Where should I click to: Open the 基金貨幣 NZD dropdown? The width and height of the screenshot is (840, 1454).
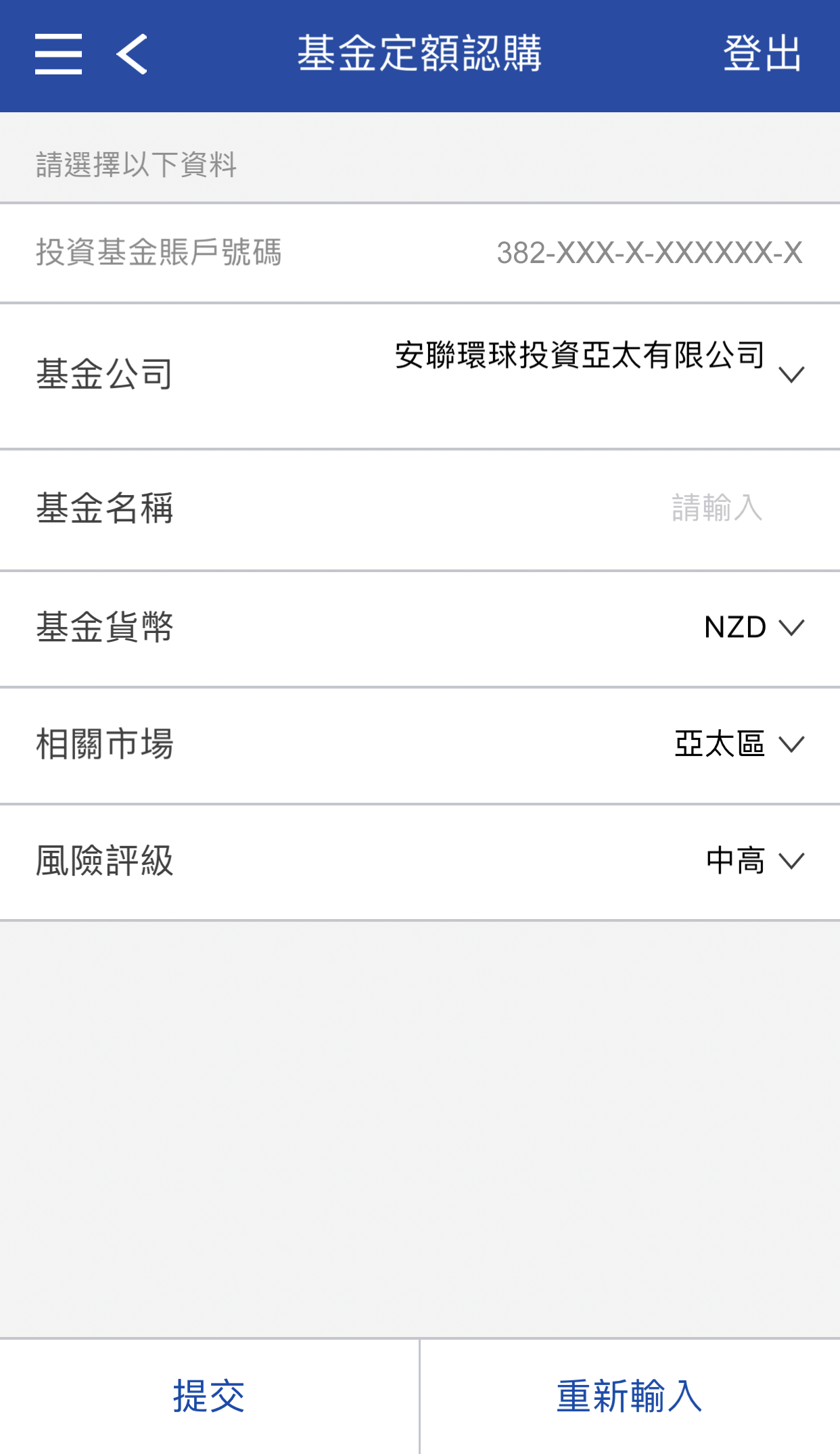pyautogui.click(x=753, y=628)
